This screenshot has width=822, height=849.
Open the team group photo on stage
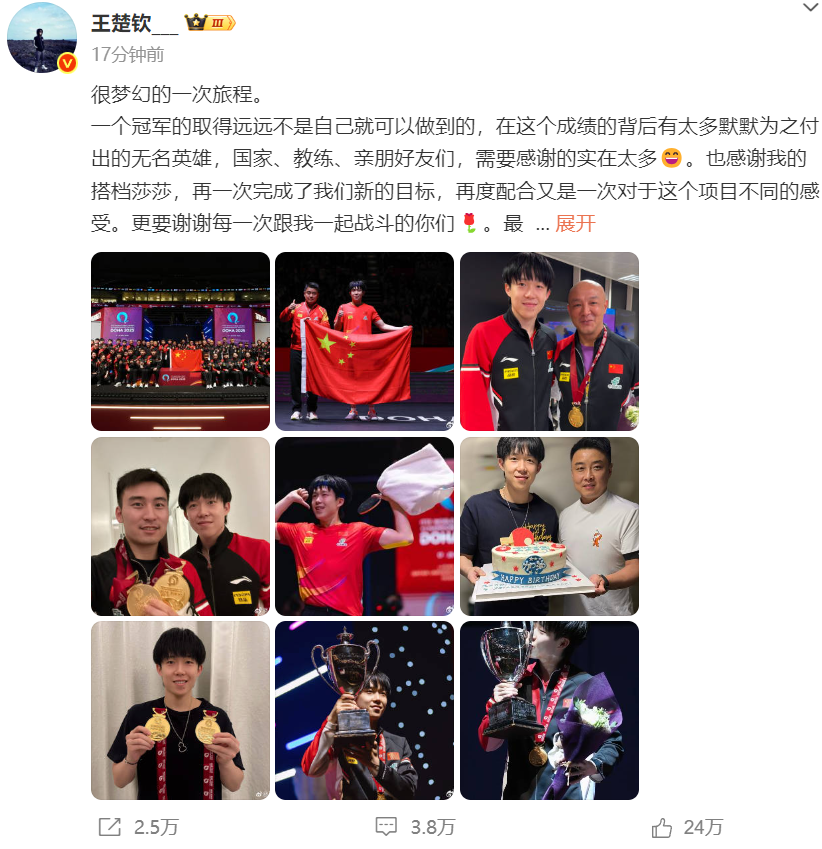point(180,341)
